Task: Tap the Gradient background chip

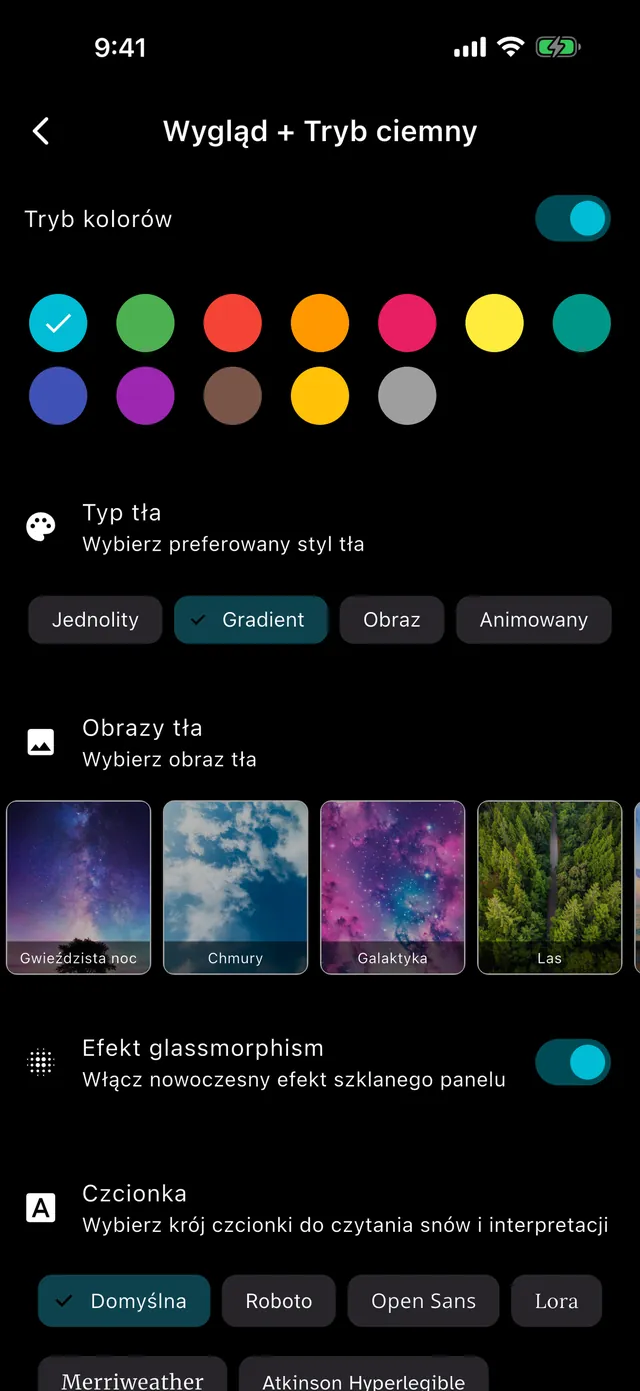Action: point(251,620)
